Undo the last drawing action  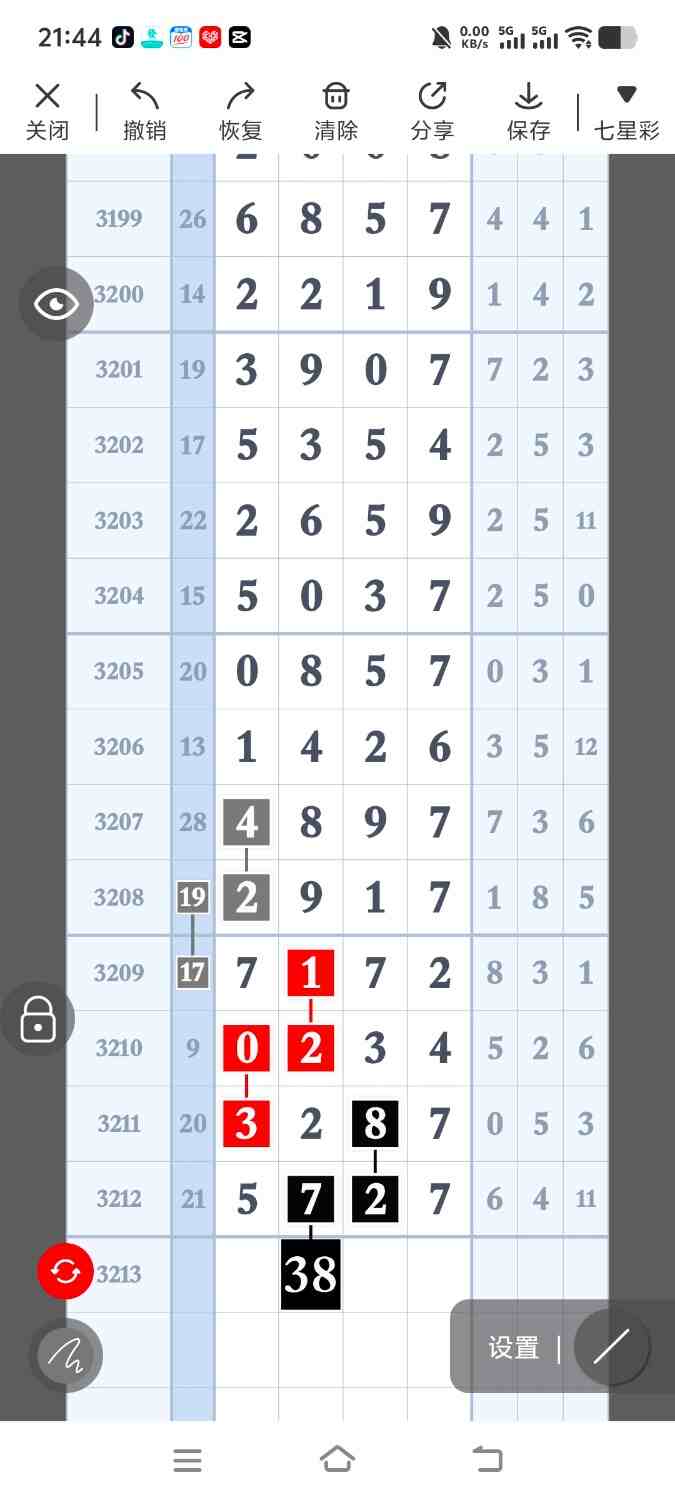click(x=145, y=110)
